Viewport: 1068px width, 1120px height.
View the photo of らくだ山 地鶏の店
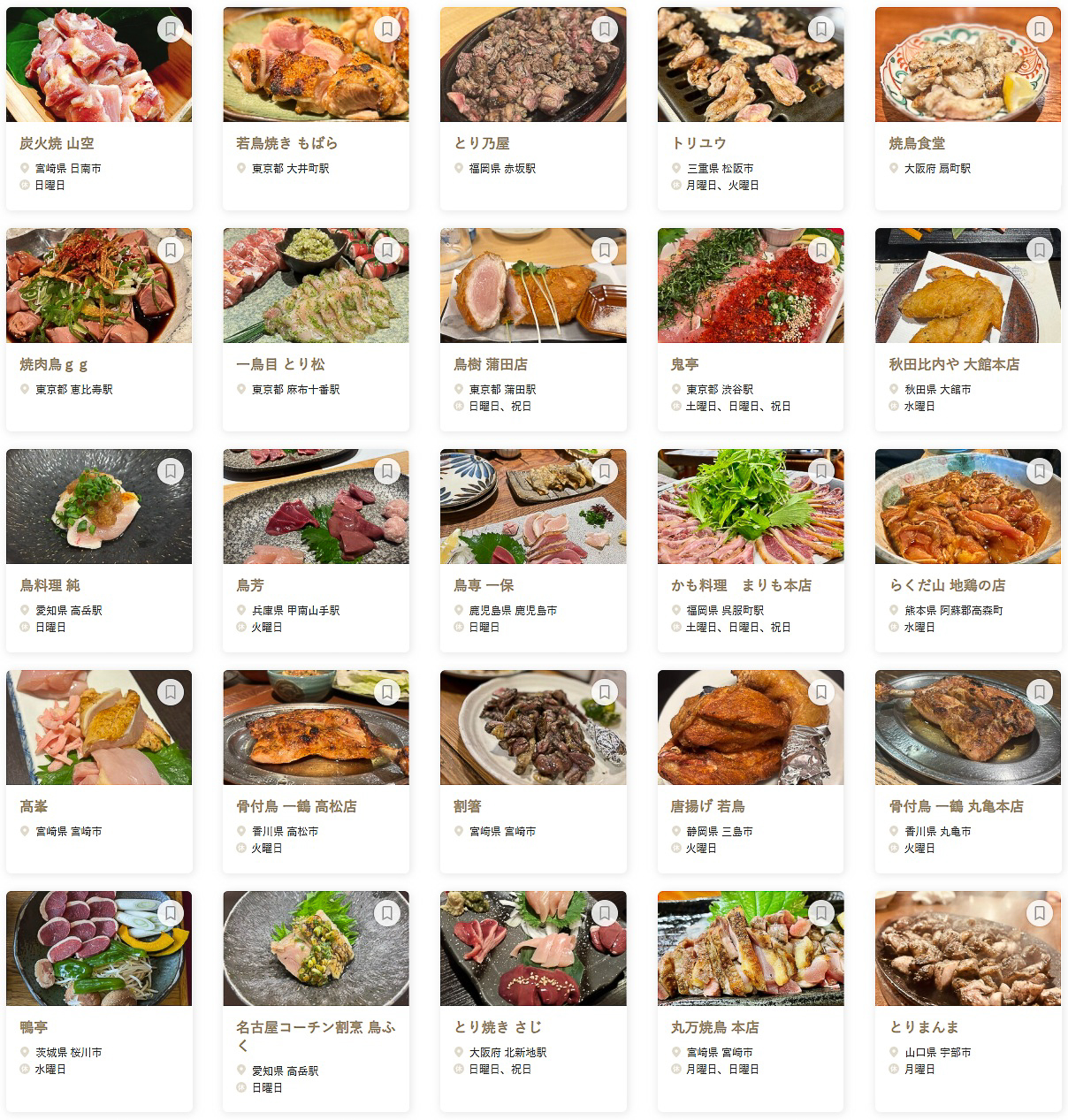coord(967,506)
